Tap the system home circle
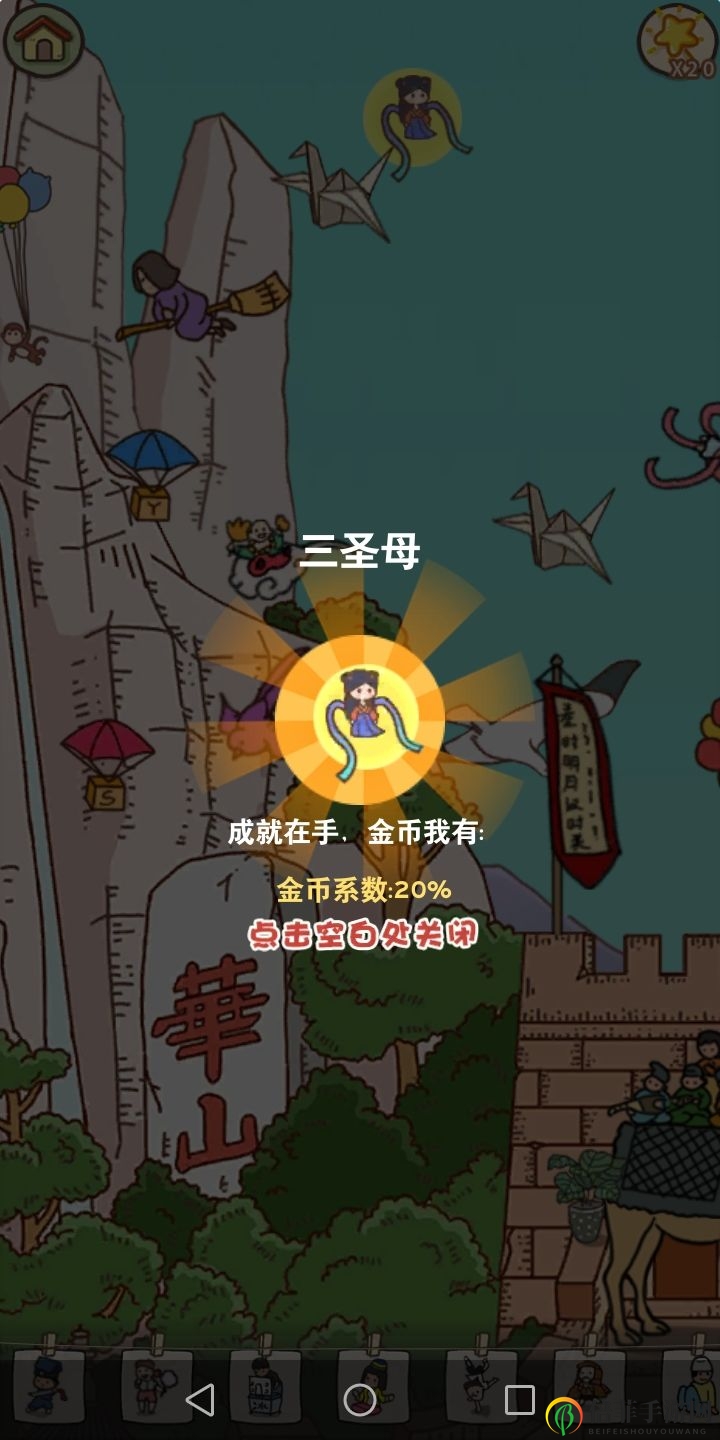This screenshot has height=1440, width=720. click(360, 1400)
